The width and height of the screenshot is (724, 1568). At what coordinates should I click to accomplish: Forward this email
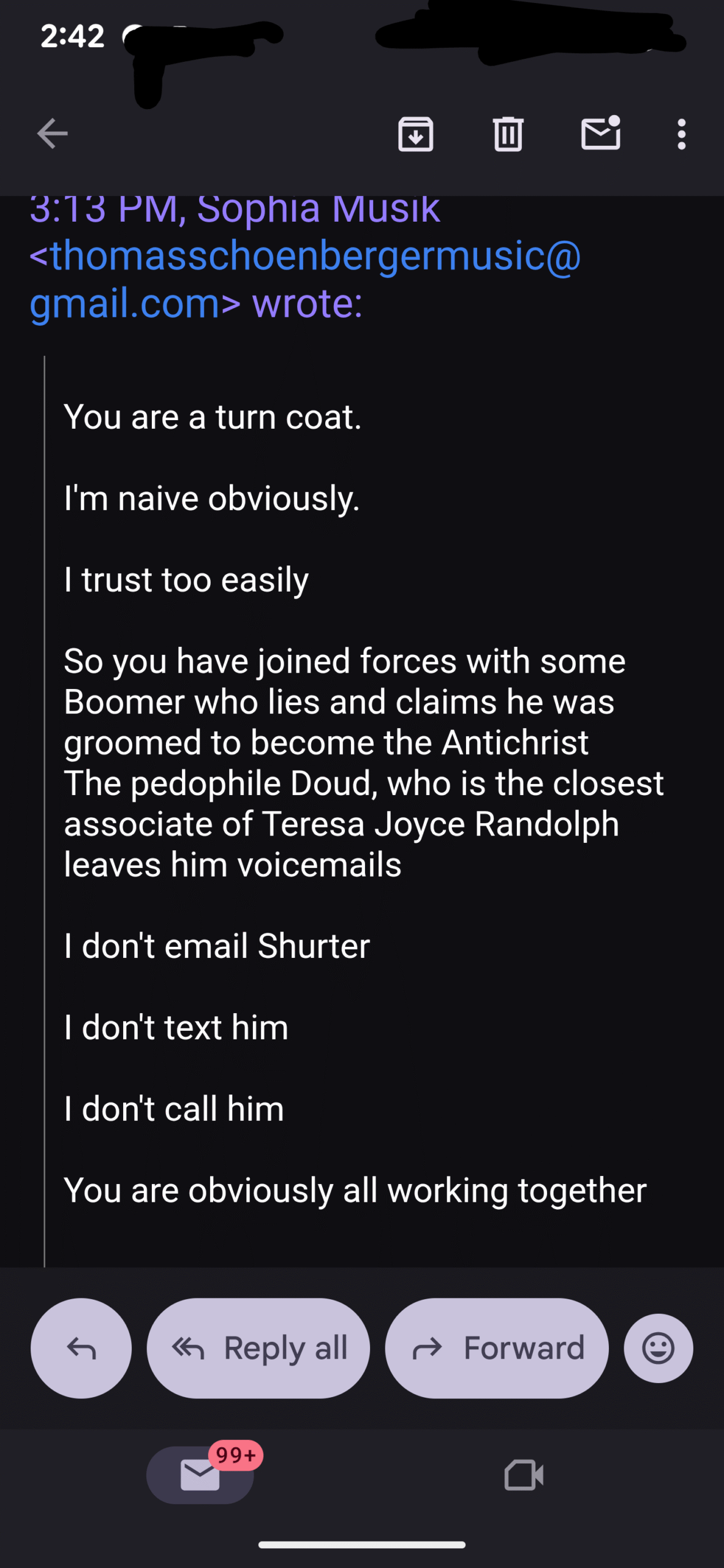coord(497,1348)
